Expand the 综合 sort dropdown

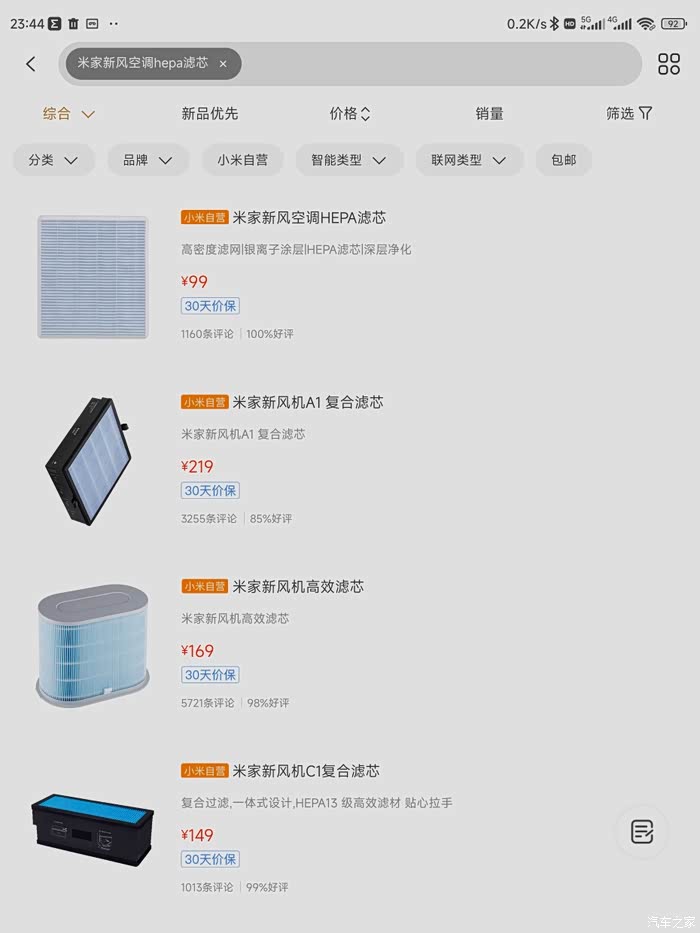coord(68,114)
